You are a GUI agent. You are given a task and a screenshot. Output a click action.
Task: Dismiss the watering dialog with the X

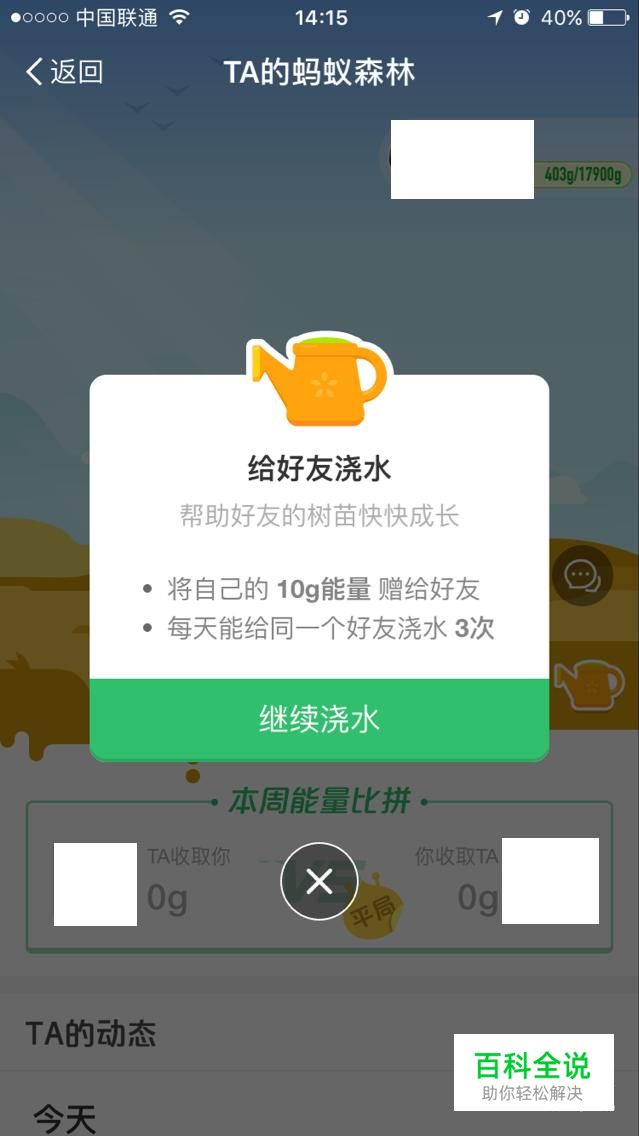pos(319,882)
